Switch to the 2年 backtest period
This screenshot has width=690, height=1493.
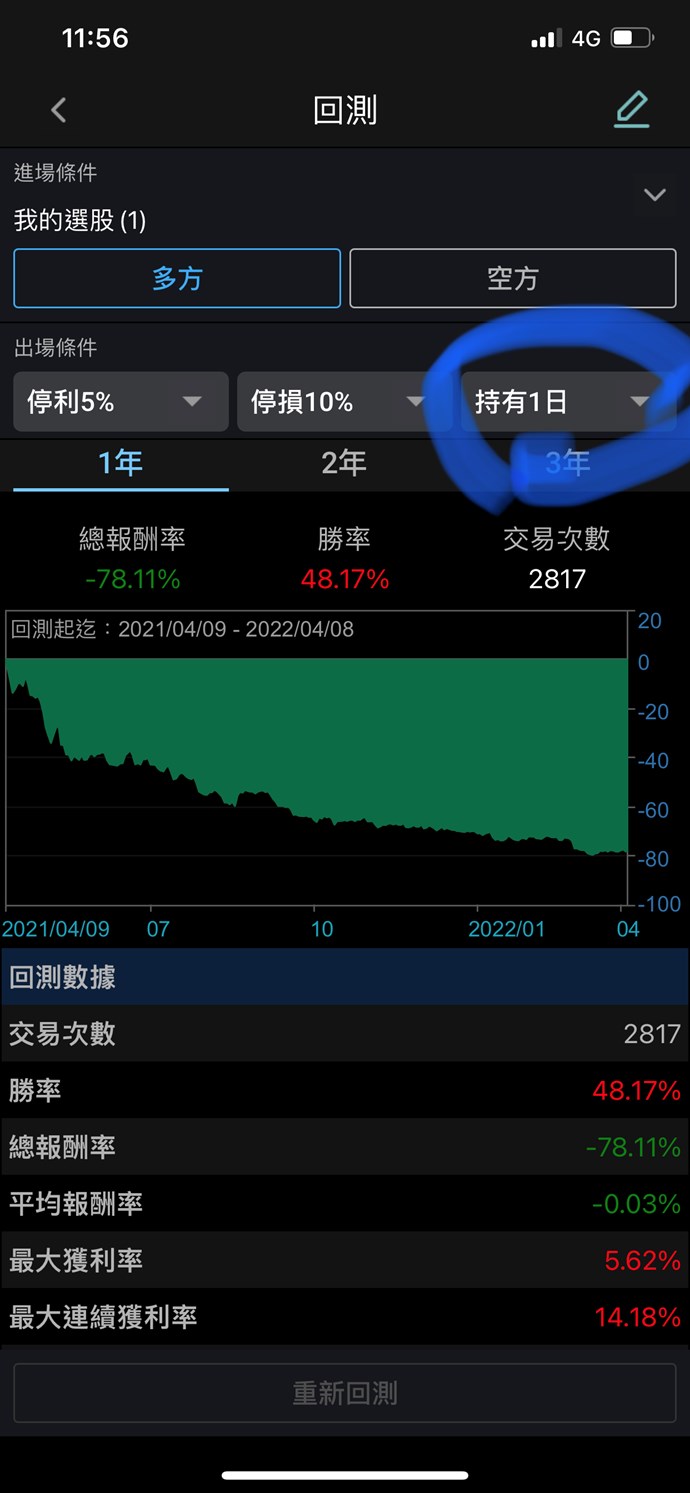tap(344, 463)
